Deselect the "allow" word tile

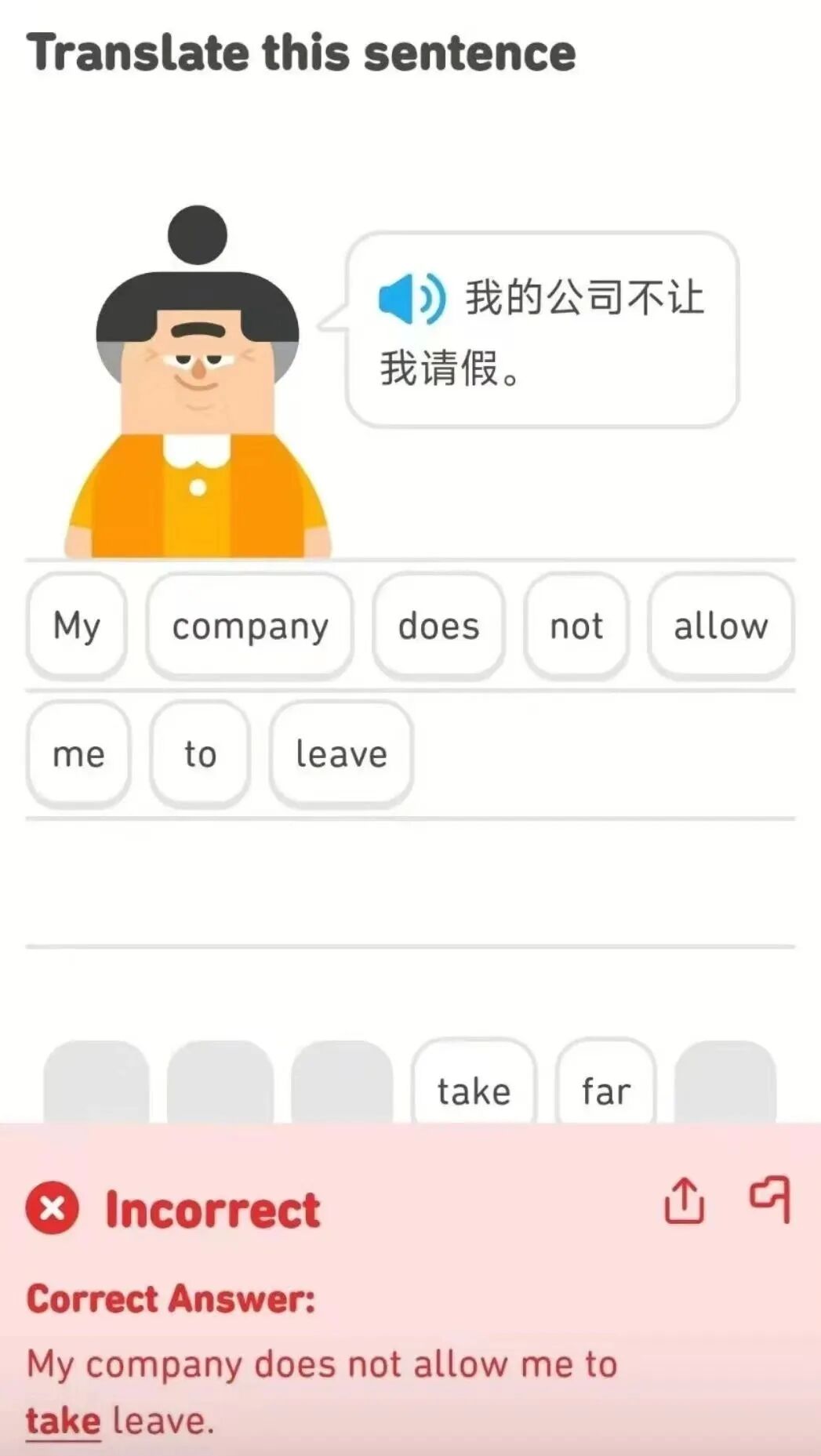pyautogui.click(x=721, y=626)
